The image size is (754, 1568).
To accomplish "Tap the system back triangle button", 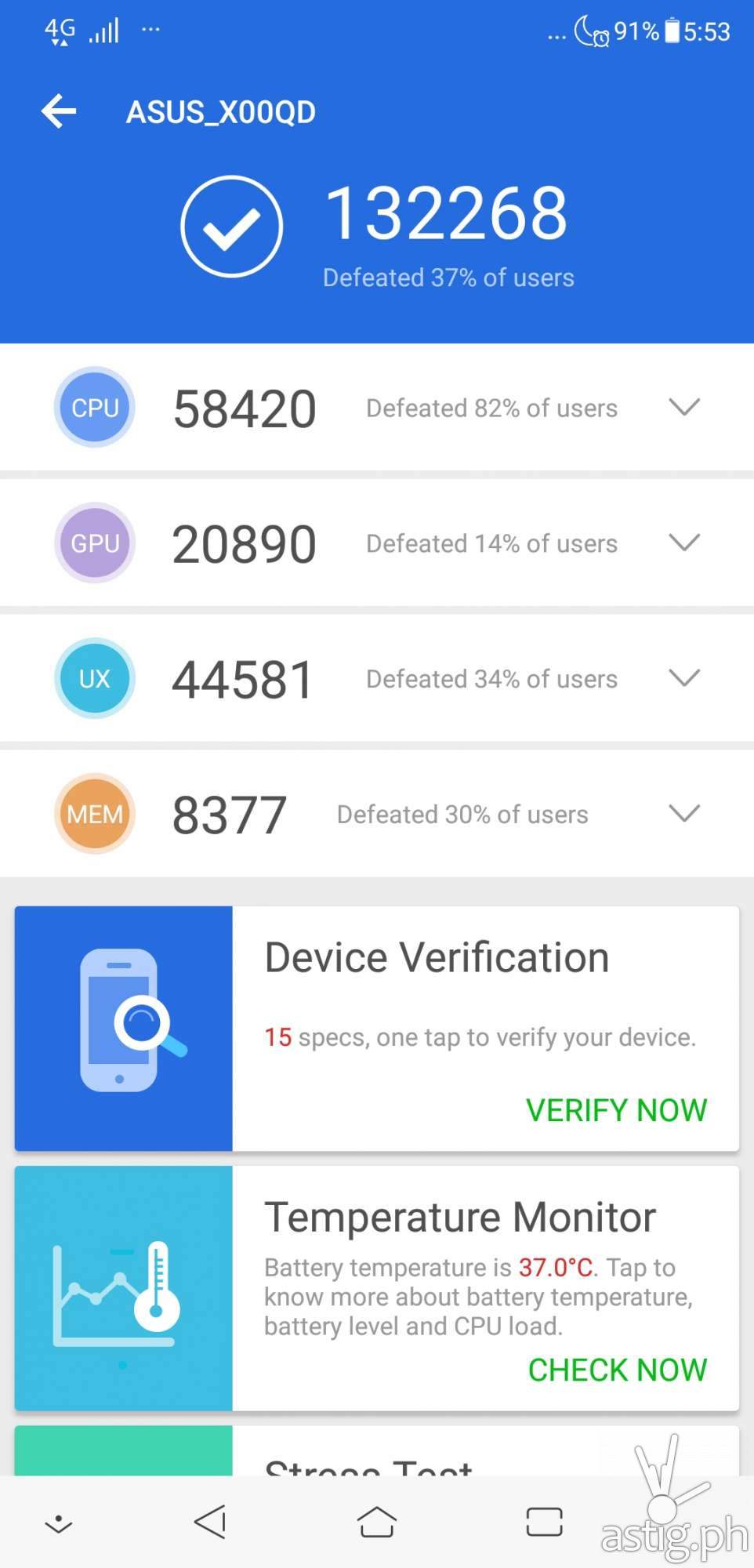I will pos(210,1523).
